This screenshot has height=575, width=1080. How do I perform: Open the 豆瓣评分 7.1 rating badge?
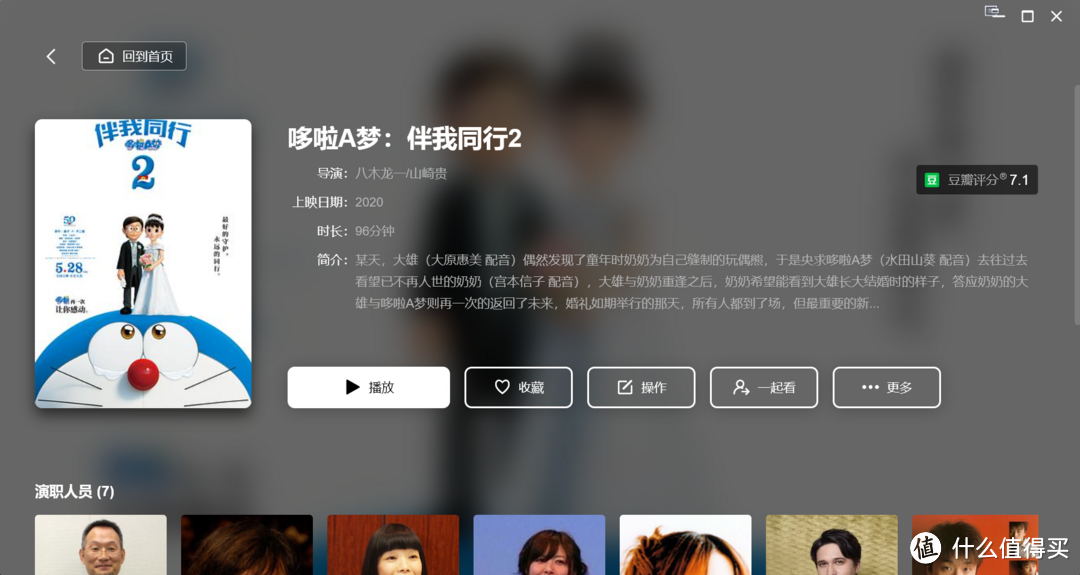(x=977, y=180)
